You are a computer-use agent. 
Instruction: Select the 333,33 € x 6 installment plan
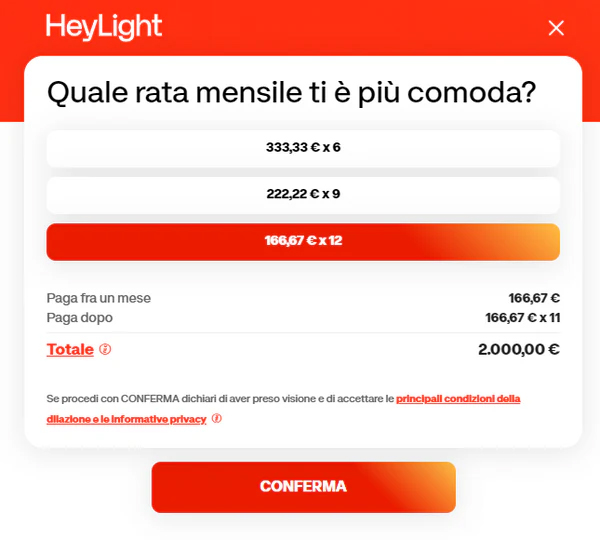303,147
